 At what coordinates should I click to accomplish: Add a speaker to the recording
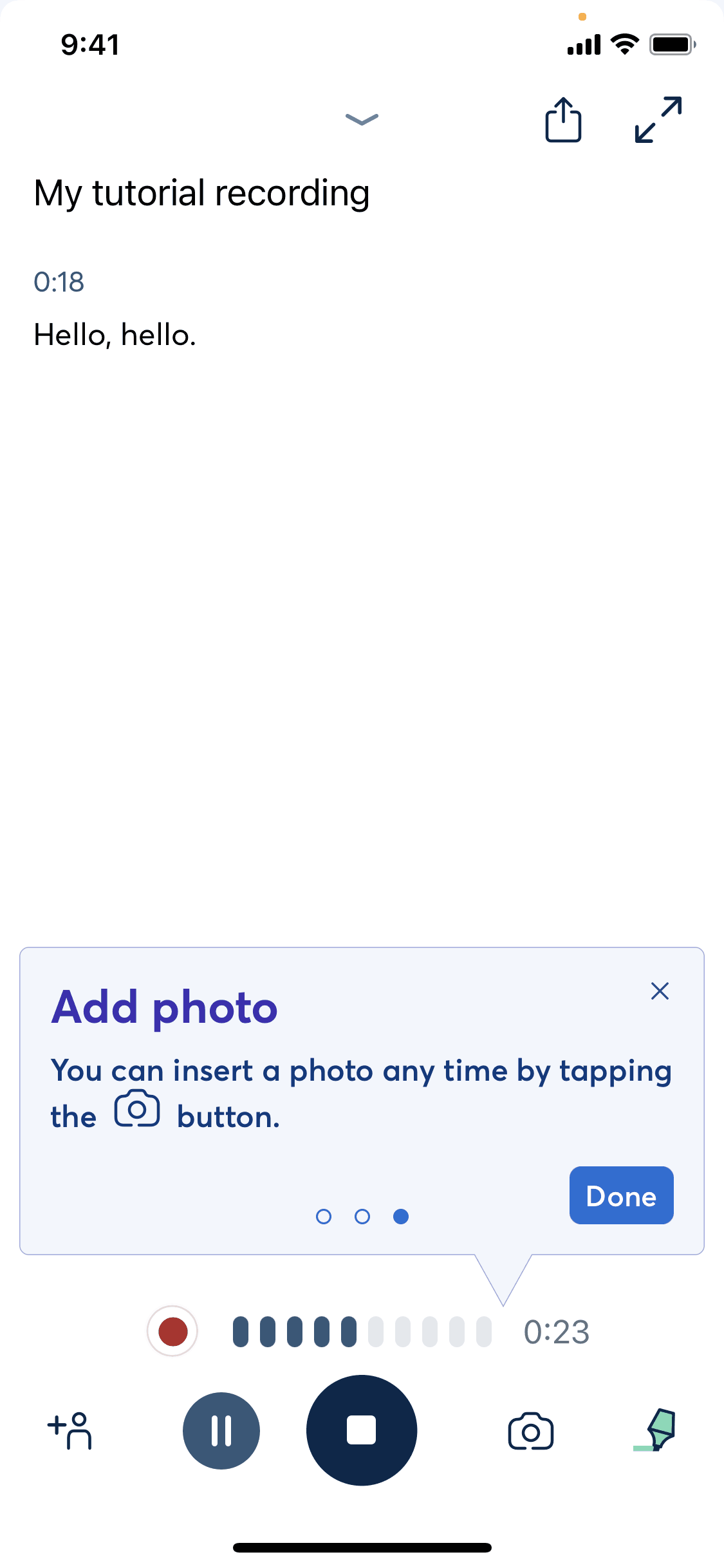(x=70, y=1430)
